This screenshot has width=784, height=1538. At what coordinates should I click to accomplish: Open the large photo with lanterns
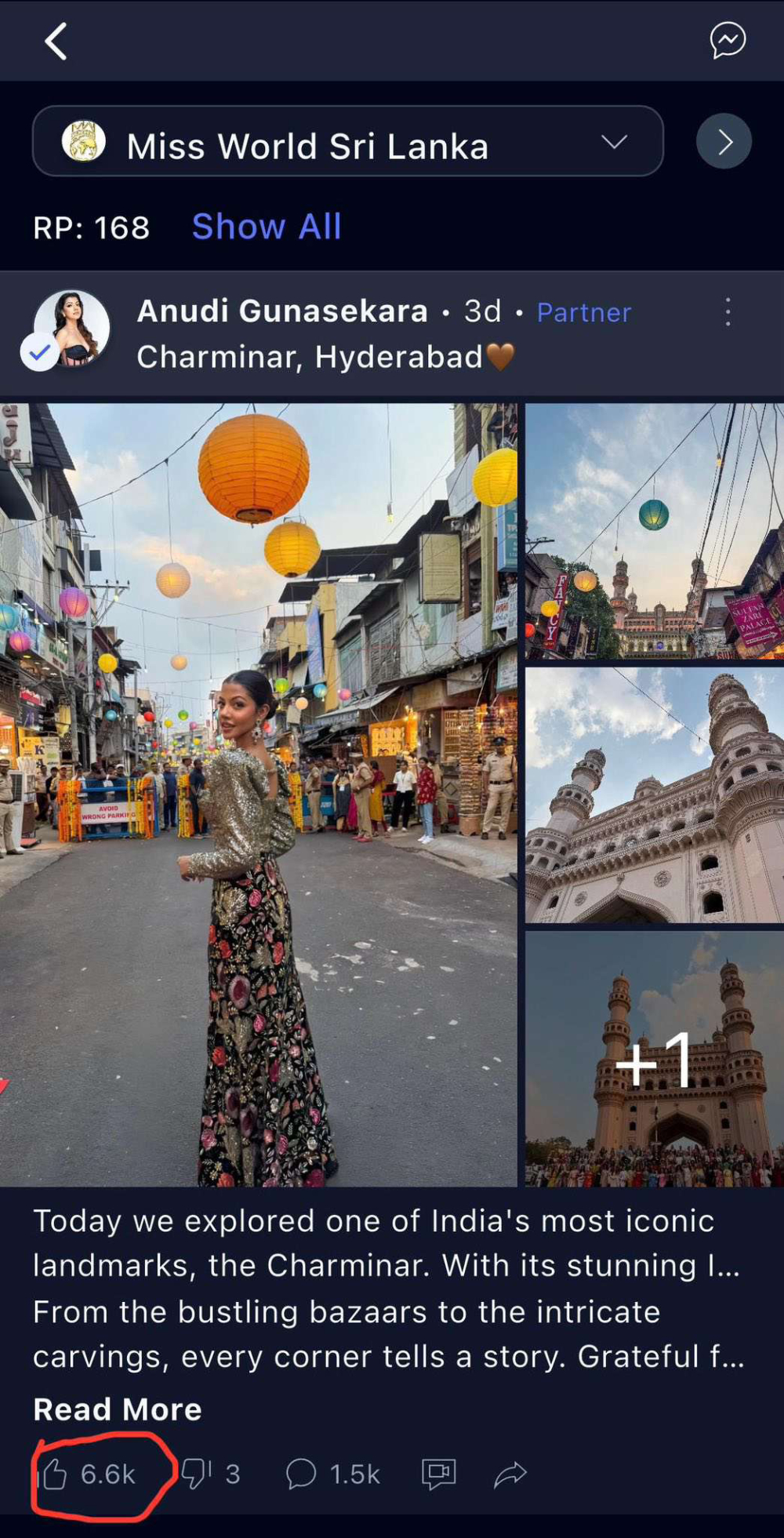[258, 794]
